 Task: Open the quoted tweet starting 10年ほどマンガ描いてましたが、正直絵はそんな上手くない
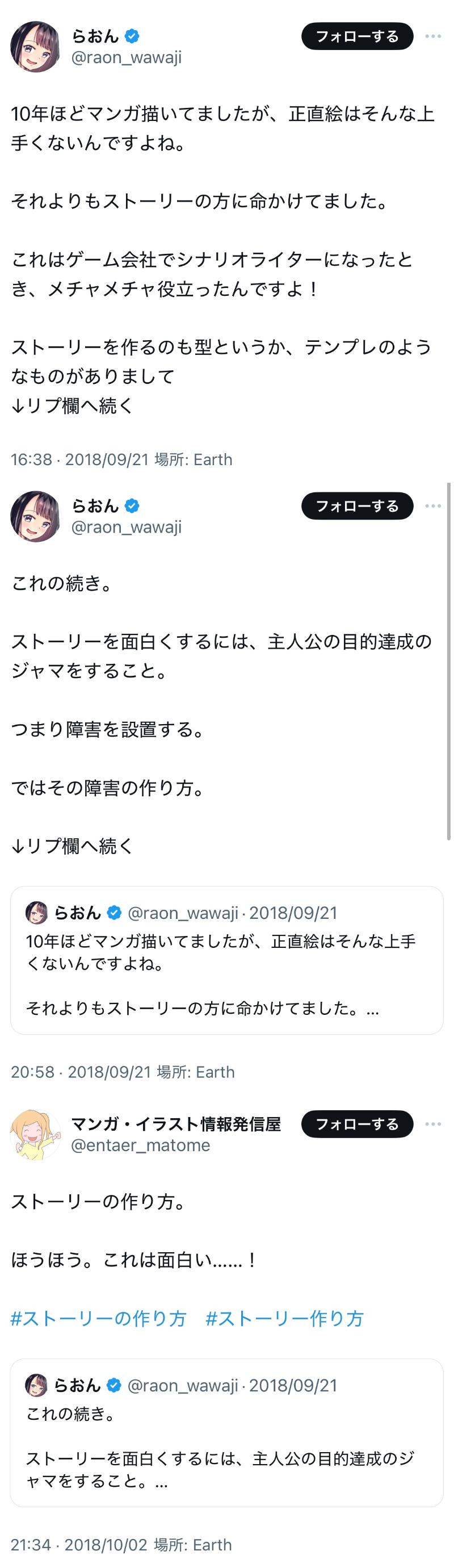coord(226,960)
